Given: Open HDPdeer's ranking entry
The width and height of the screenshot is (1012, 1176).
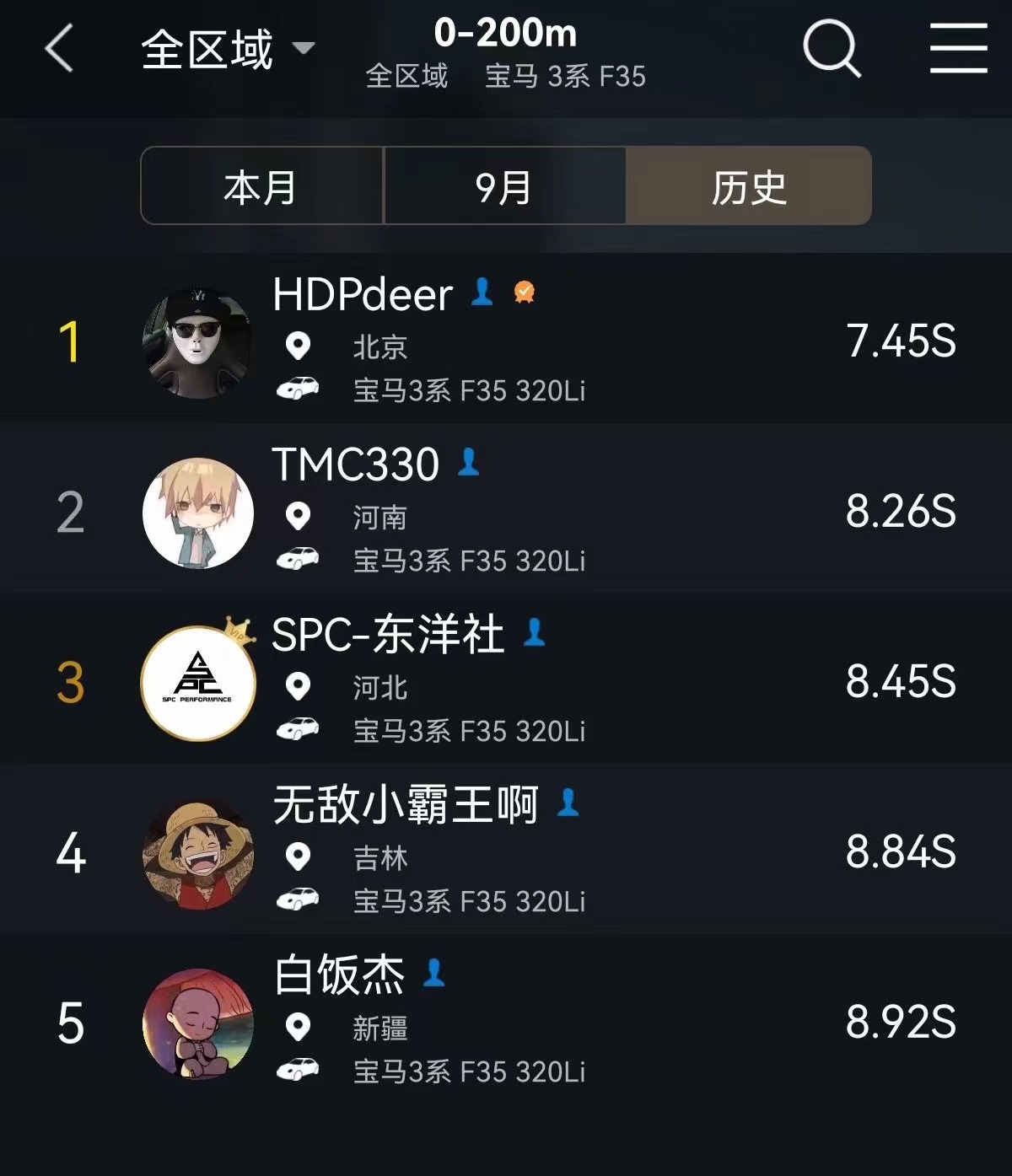Looking at the screenshot, I should click(506, 341).
